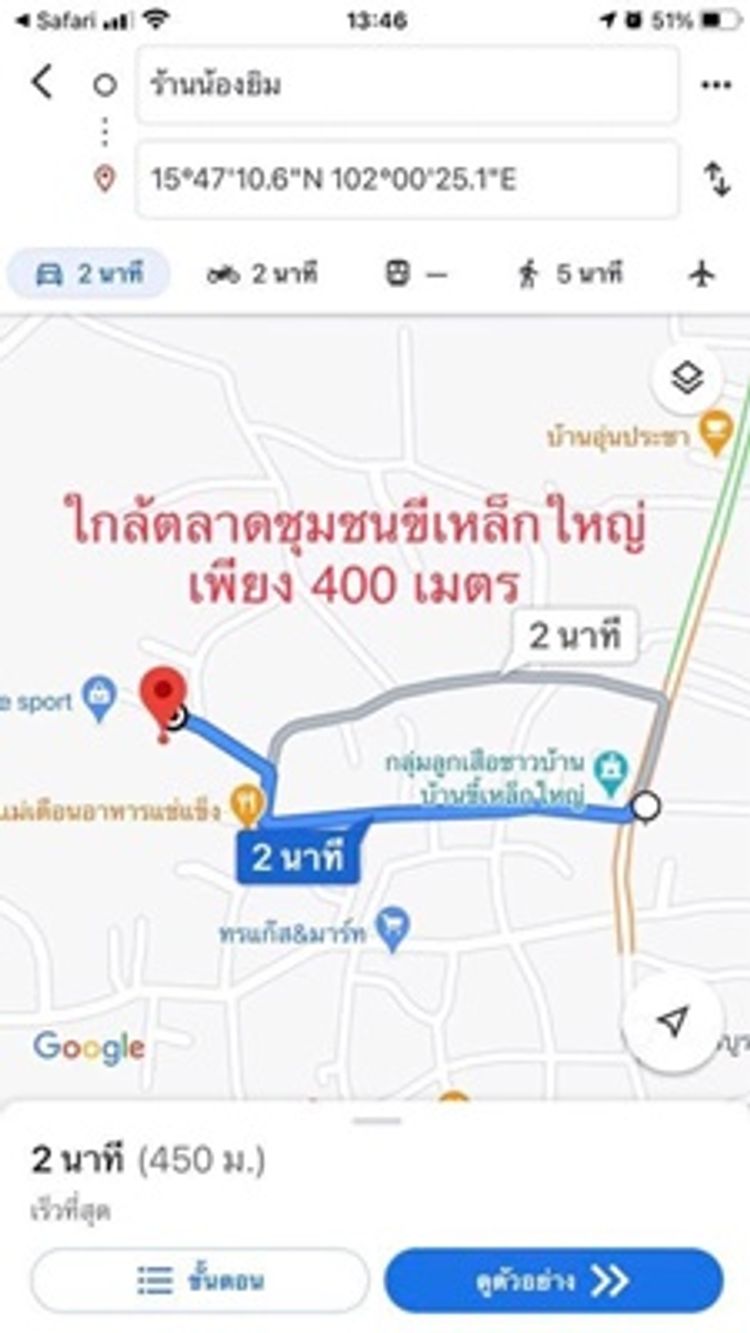Select the driving mode tab
The height and width of the screenshot is (1333, 750).
click(x=89, y=273)
